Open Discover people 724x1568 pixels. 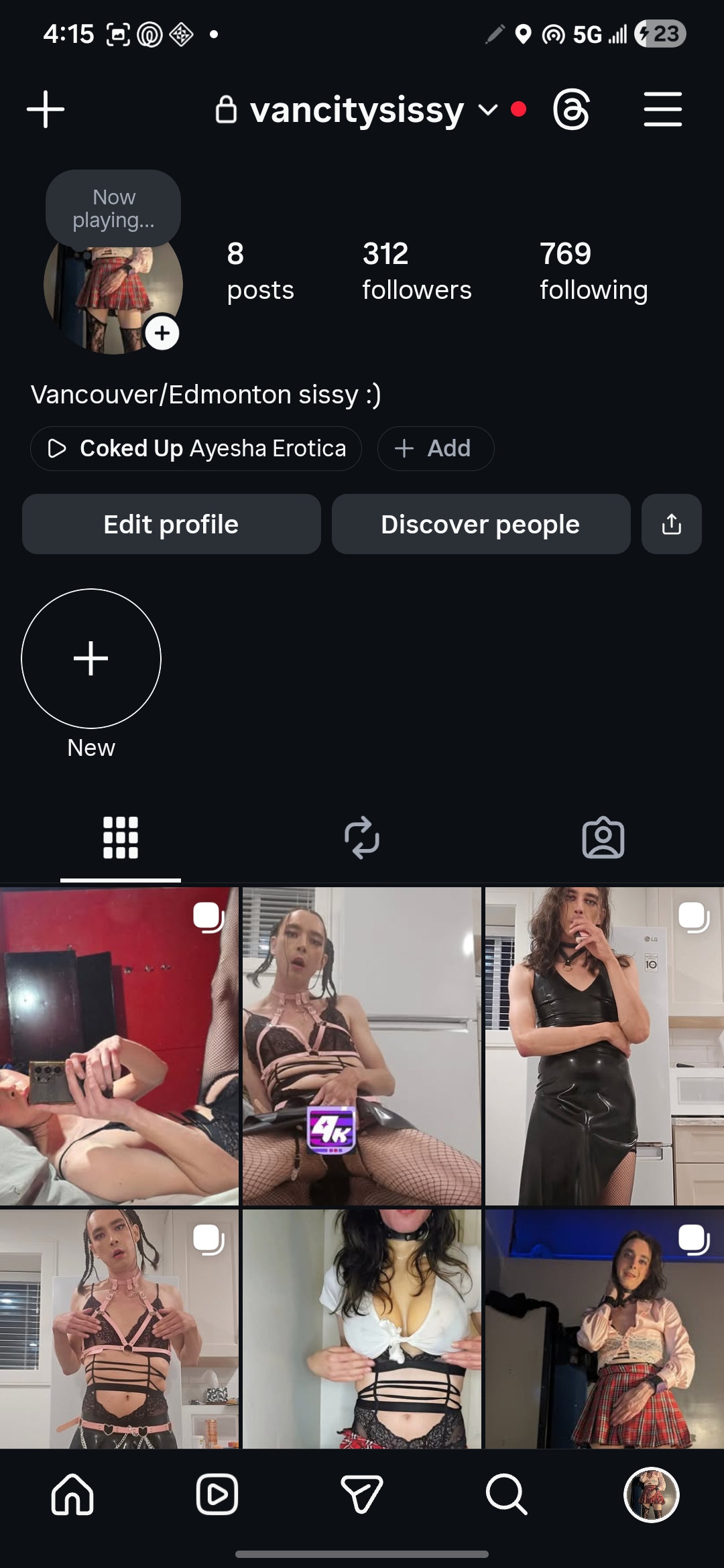480,524
